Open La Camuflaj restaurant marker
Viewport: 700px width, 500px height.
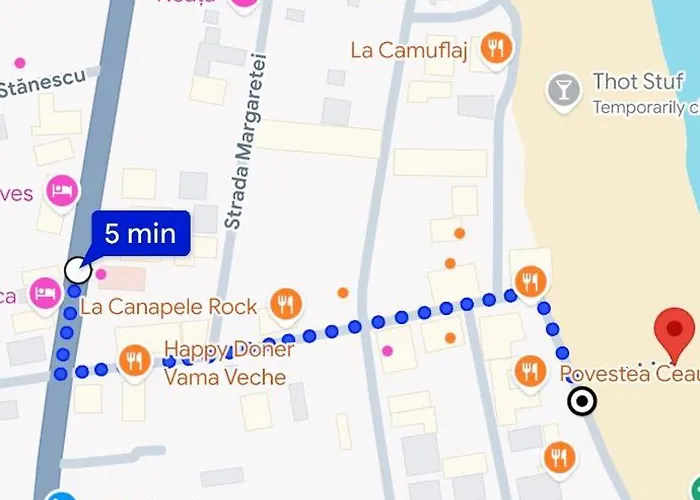[x=493, y=47]
